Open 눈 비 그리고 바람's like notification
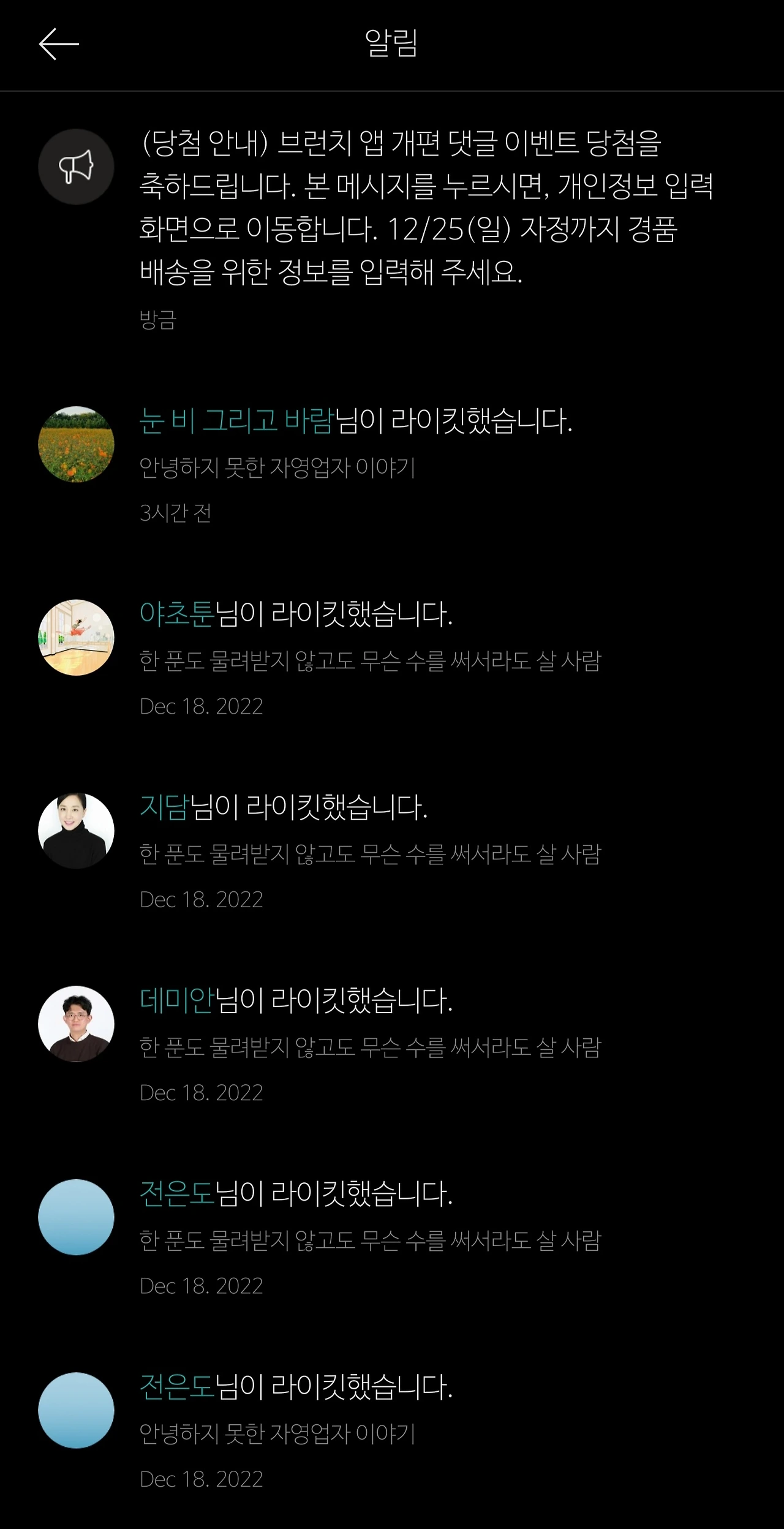Image resolution: width=784 pixels, height=1529 pixels. tap(392, 466)
